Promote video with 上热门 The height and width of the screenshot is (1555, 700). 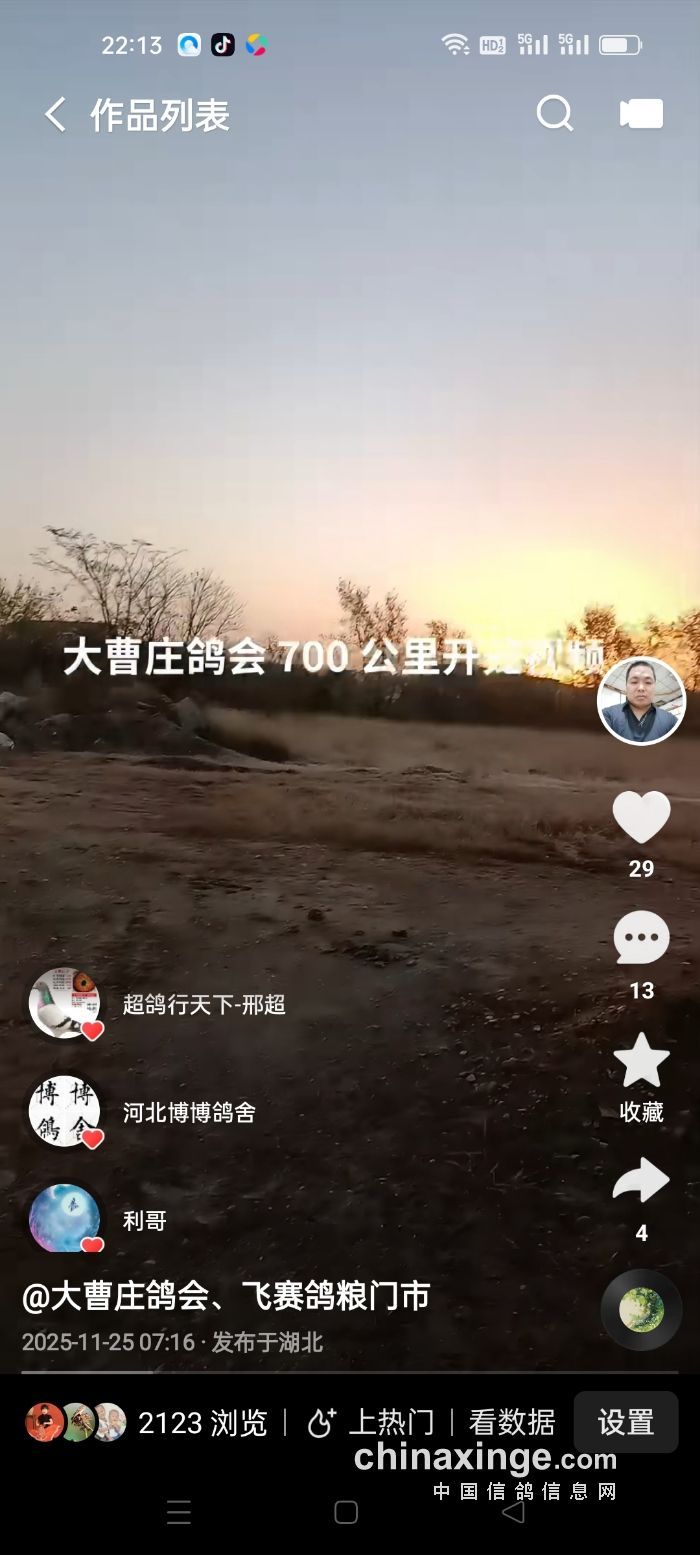[x=370, y=1422]
